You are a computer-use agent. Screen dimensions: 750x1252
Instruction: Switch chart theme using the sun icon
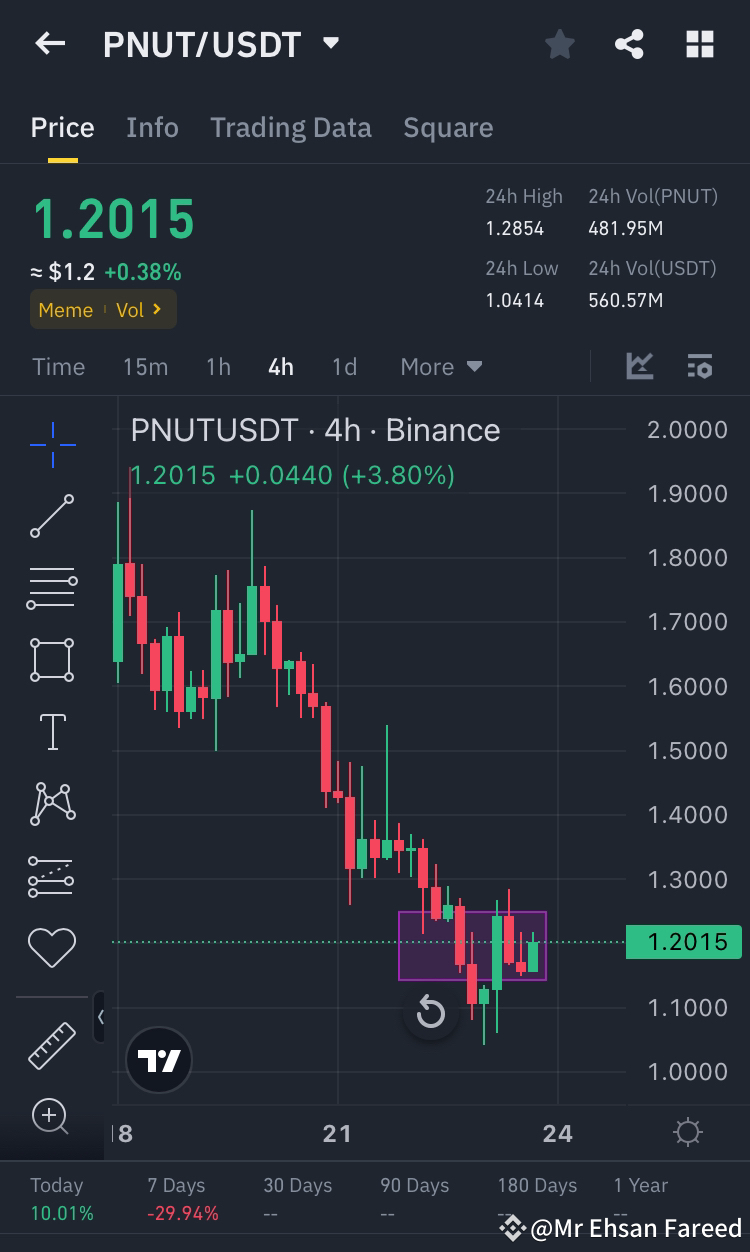click(687, 1131)
